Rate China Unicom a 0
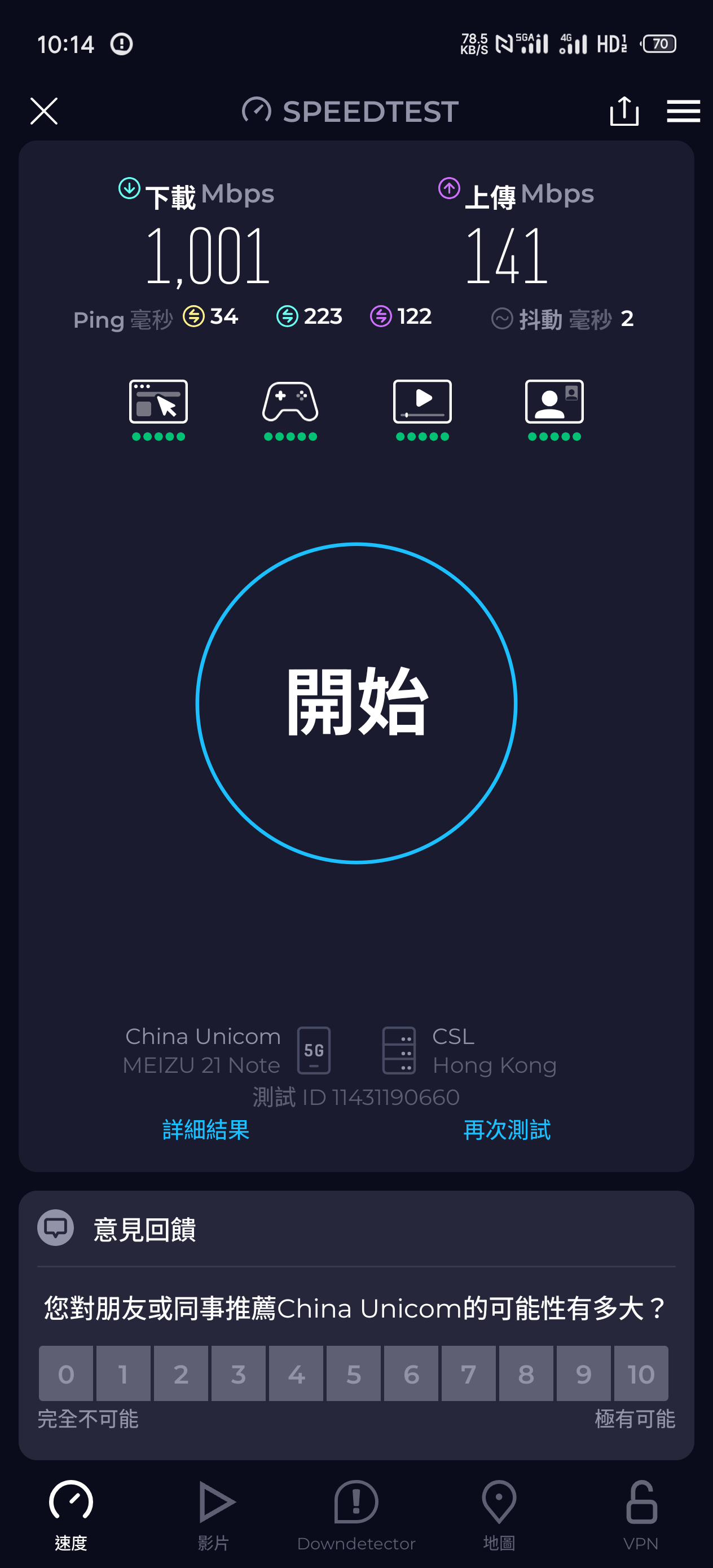This screenshot has width=713, height=1568. click(66, 1373)
